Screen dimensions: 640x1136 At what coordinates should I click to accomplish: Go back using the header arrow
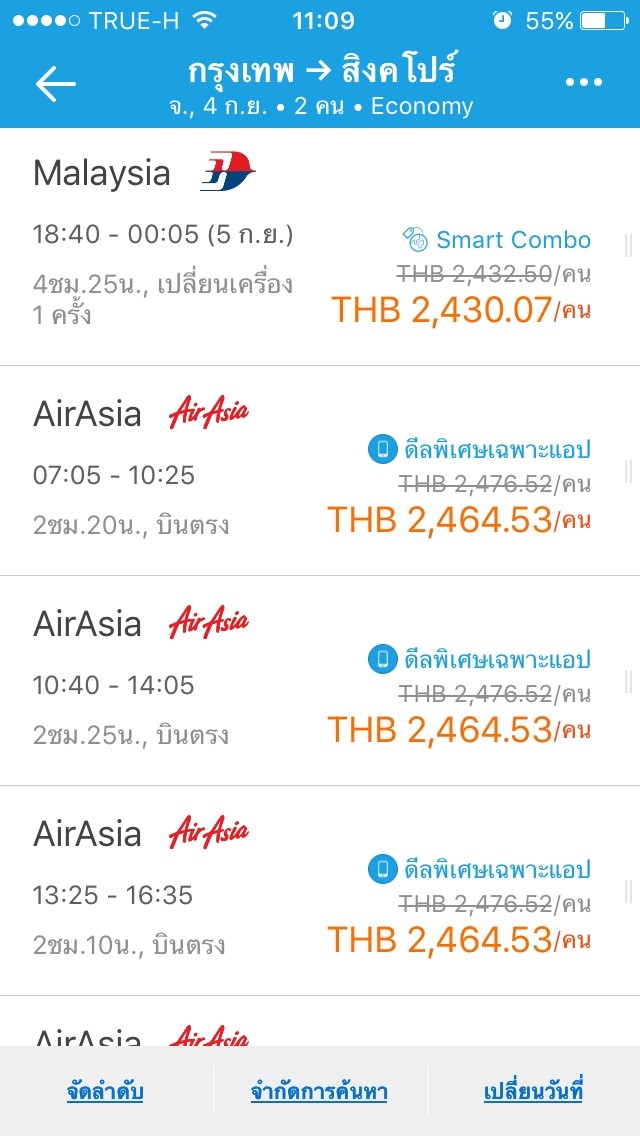(56, 84)
